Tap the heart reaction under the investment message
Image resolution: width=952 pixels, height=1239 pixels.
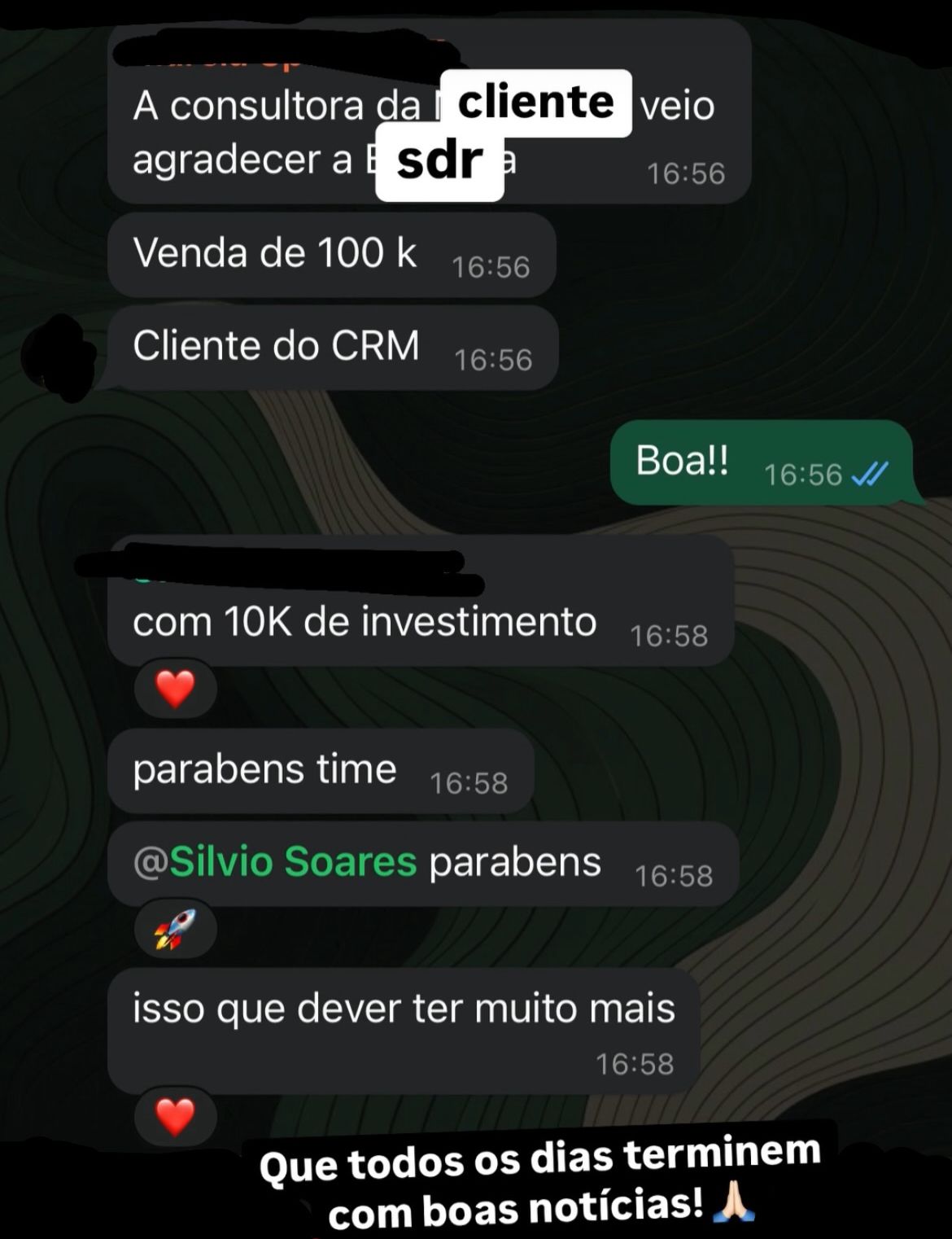click(x=175, y=690)
